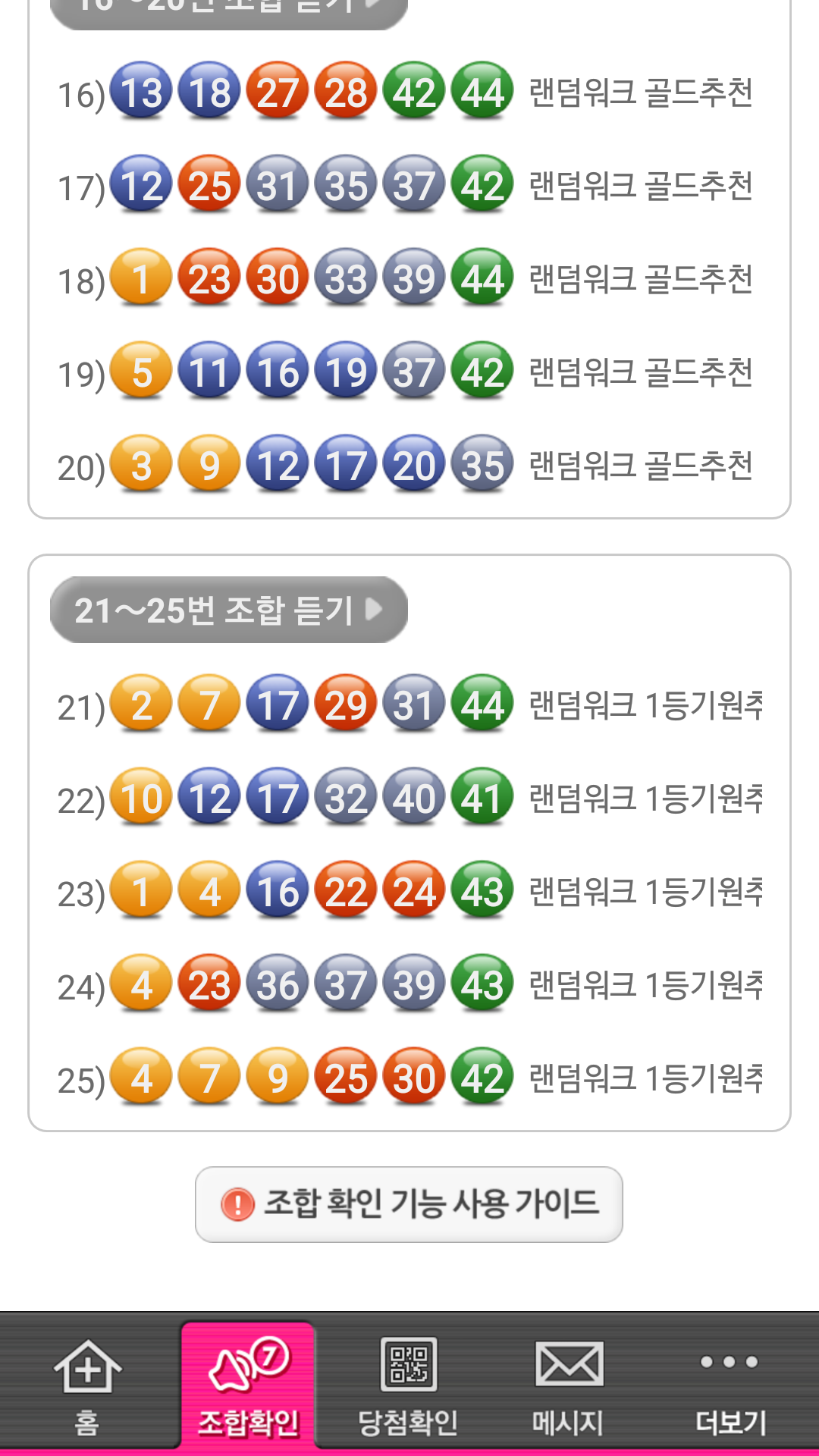Select the 조합확인 tab

(248, 1386)
